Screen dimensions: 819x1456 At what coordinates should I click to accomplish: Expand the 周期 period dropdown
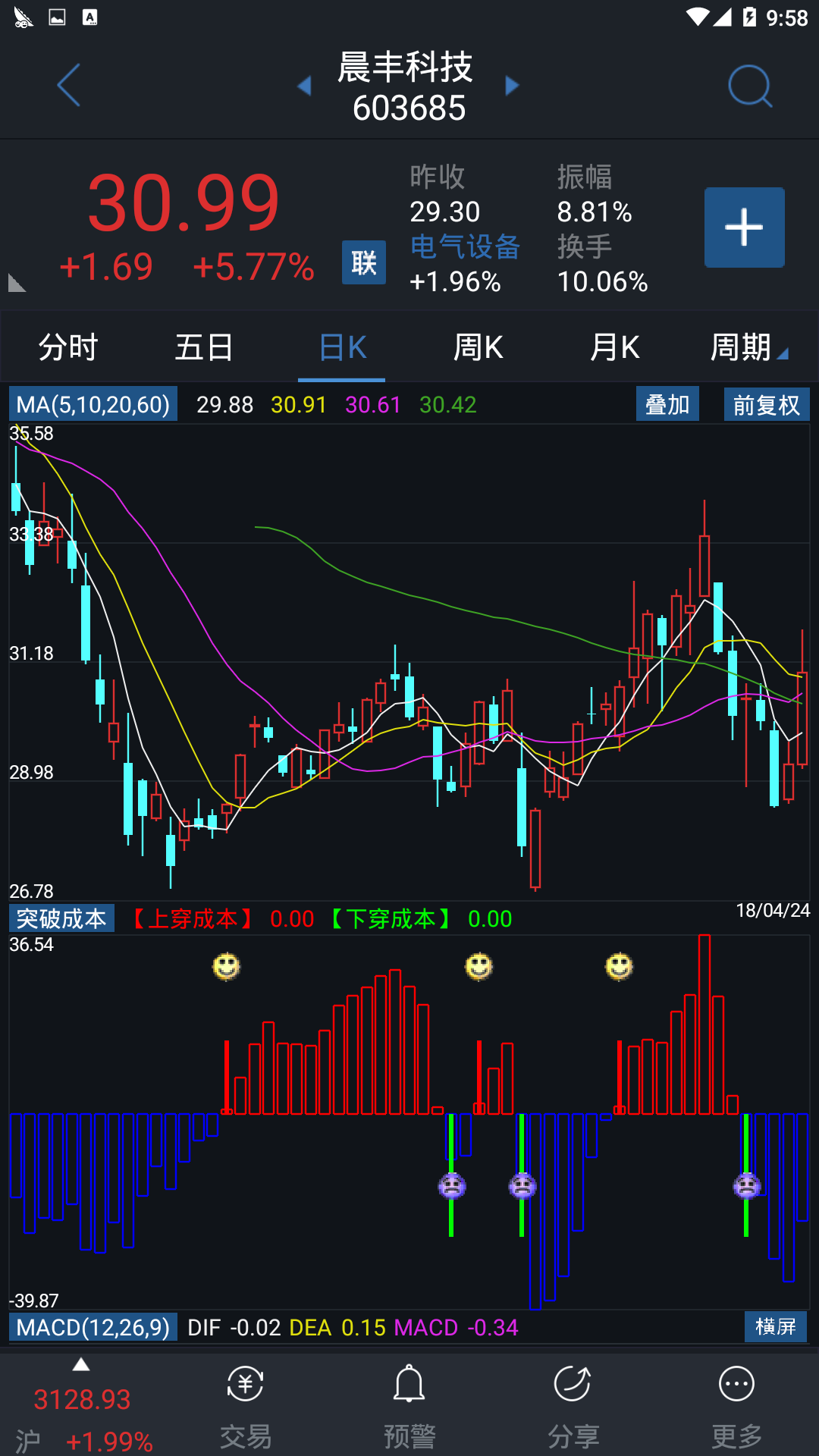[748, 347]
